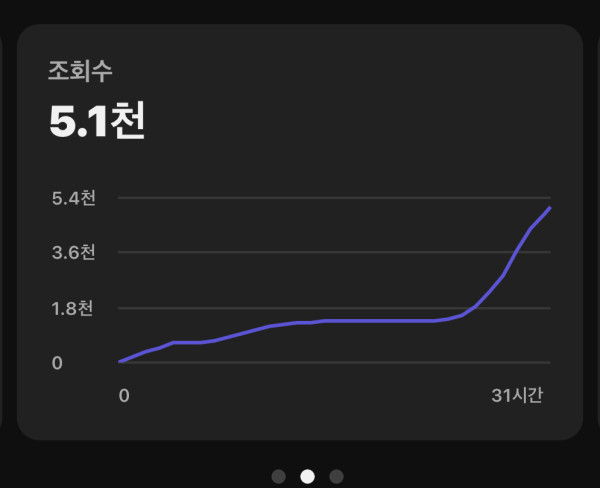Jump to the last page indicator dot
Image resolution: width=600 pixels, height=488 pixels.
(336, 476)
